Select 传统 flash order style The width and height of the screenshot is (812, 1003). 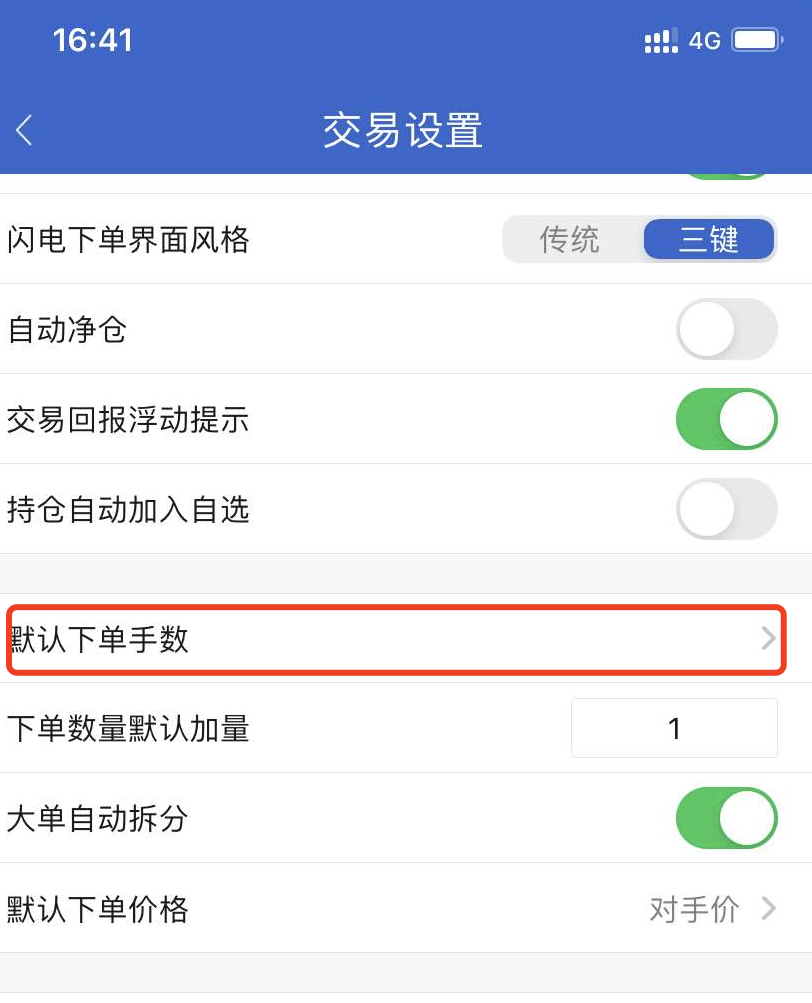(570, 240)
